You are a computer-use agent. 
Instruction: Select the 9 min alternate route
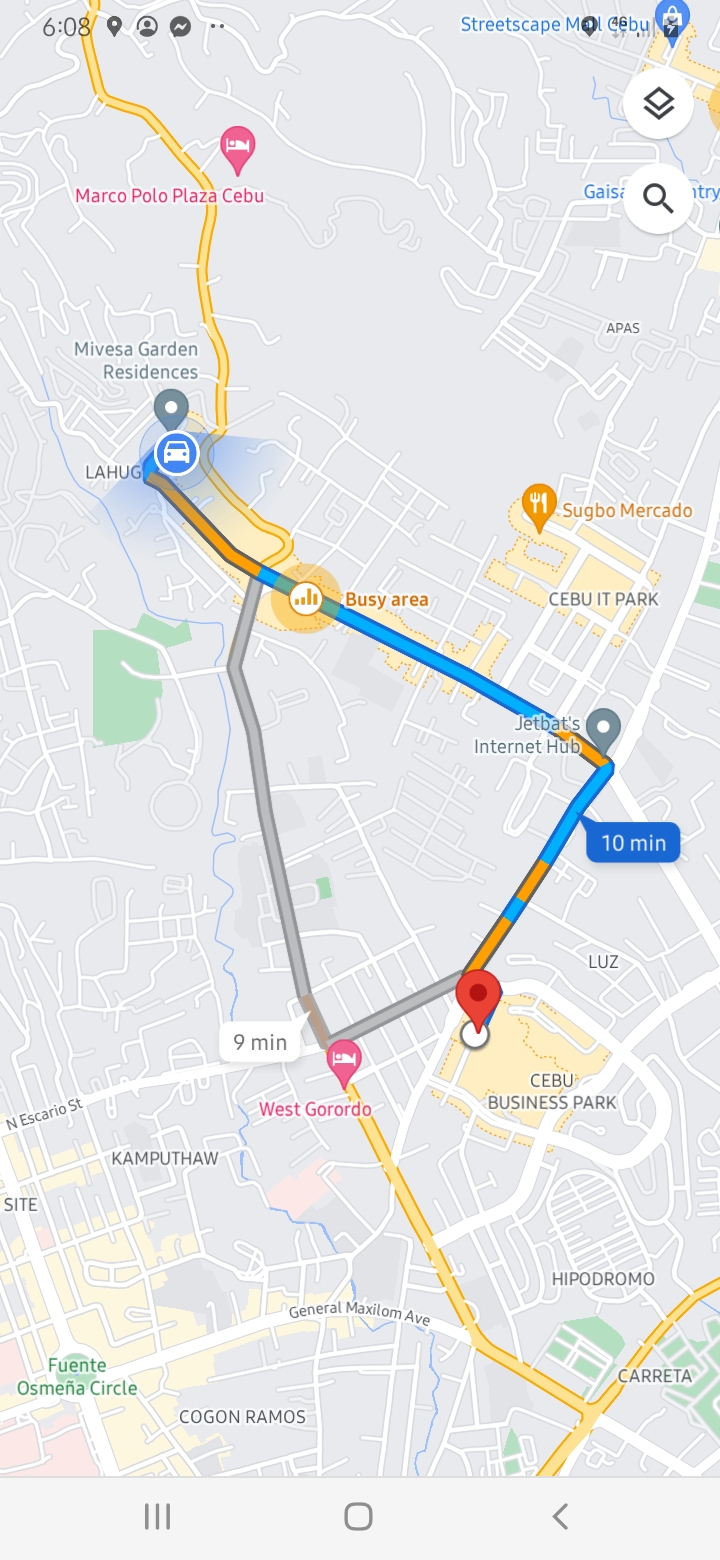(x=260, y=1042)
